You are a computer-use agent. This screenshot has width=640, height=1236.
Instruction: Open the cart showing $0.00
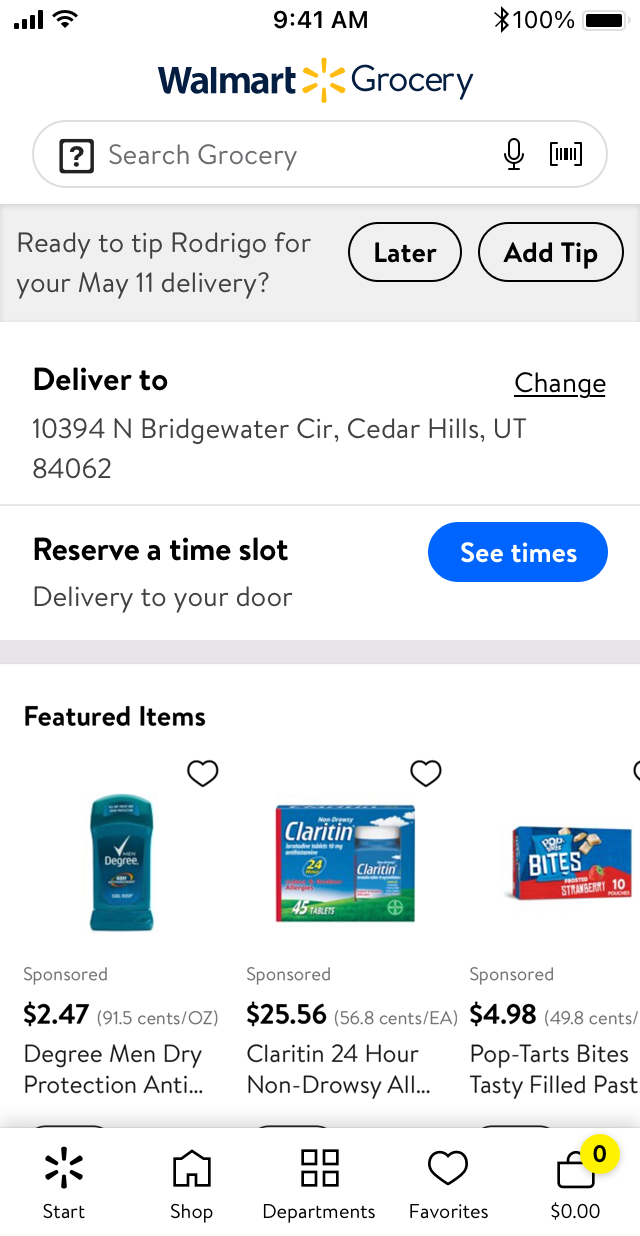coord(576,1183)
